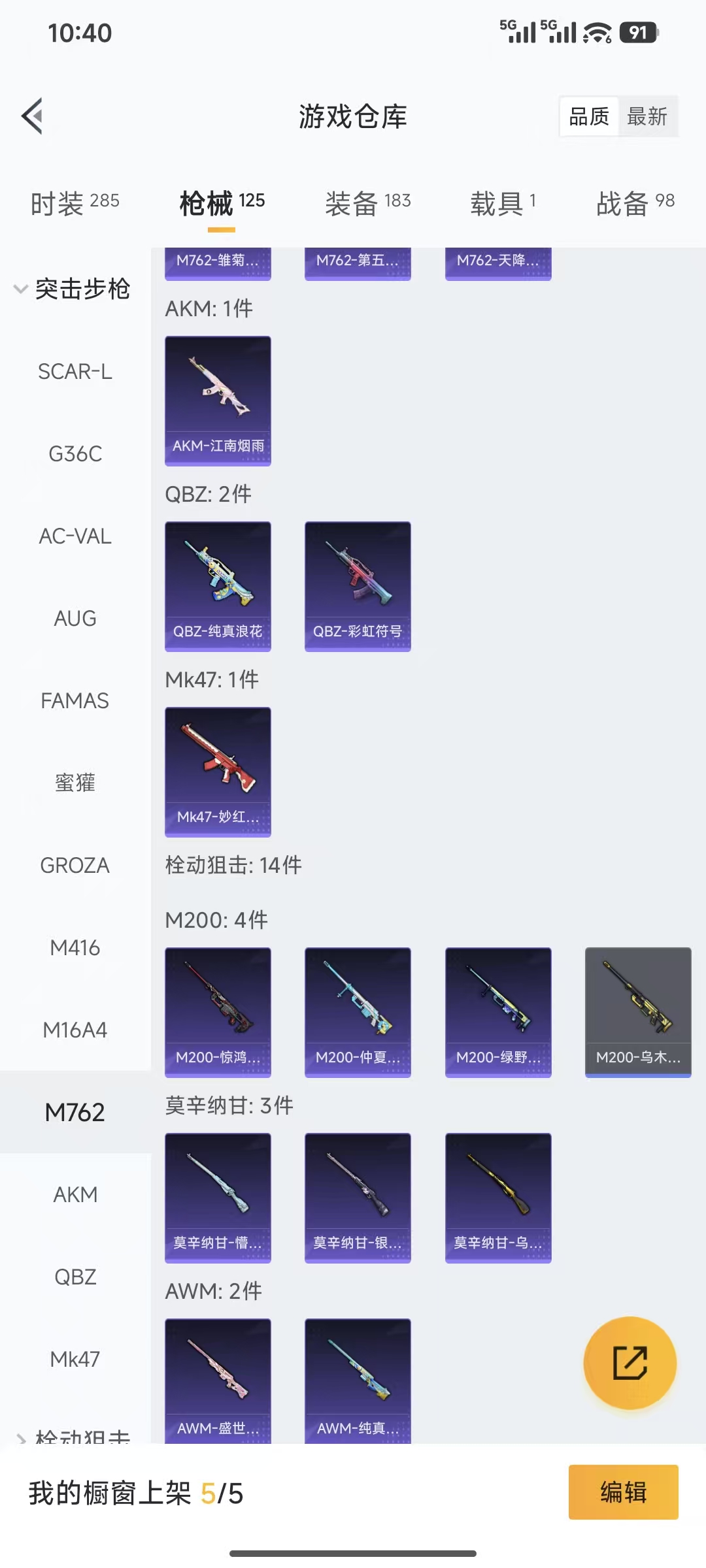View the QBZ-彩虹符号 skin
Image resolution: width=706 pixels, height=1568 pixels.
pos(358,586)
